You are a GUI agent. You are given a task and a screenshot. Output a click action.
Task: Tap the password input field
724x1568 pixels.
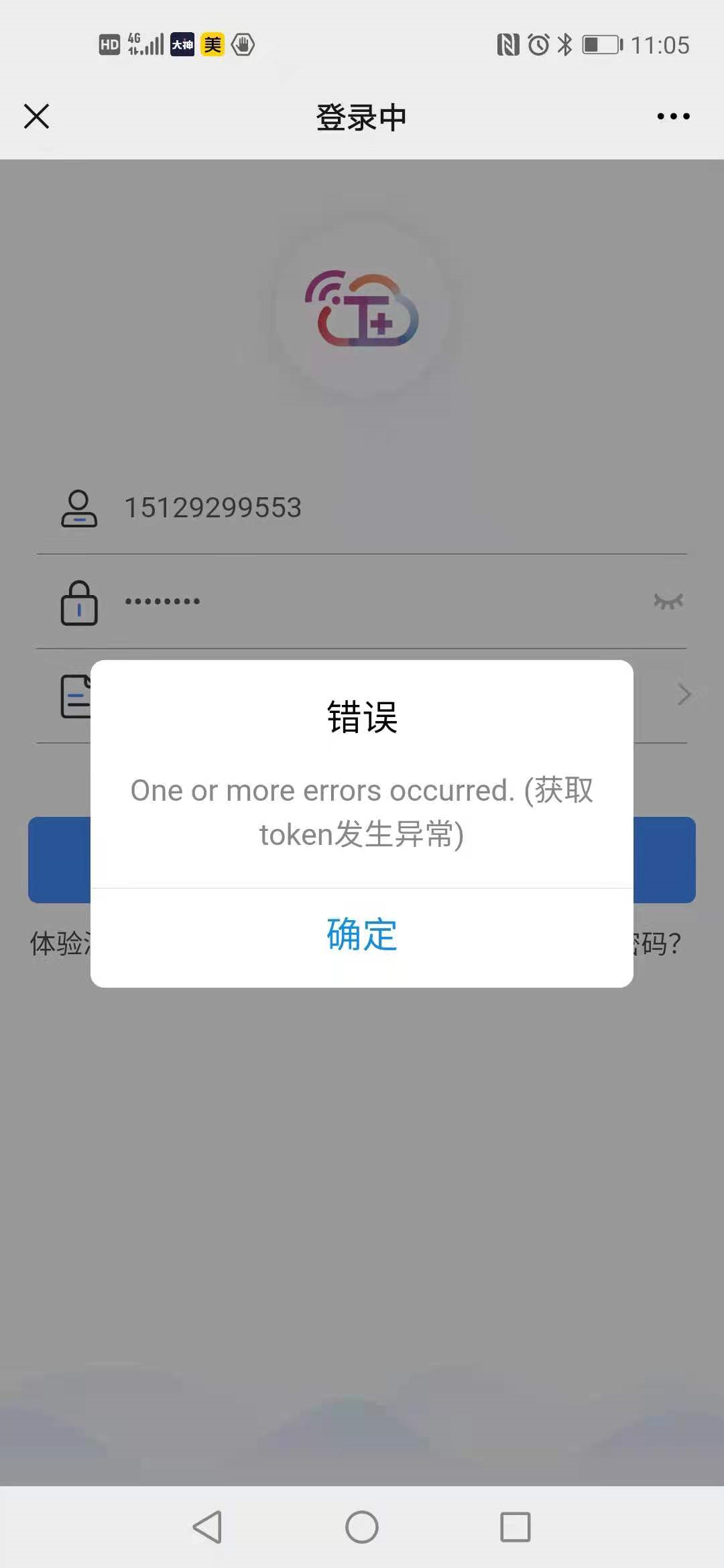tap(362, 602)
